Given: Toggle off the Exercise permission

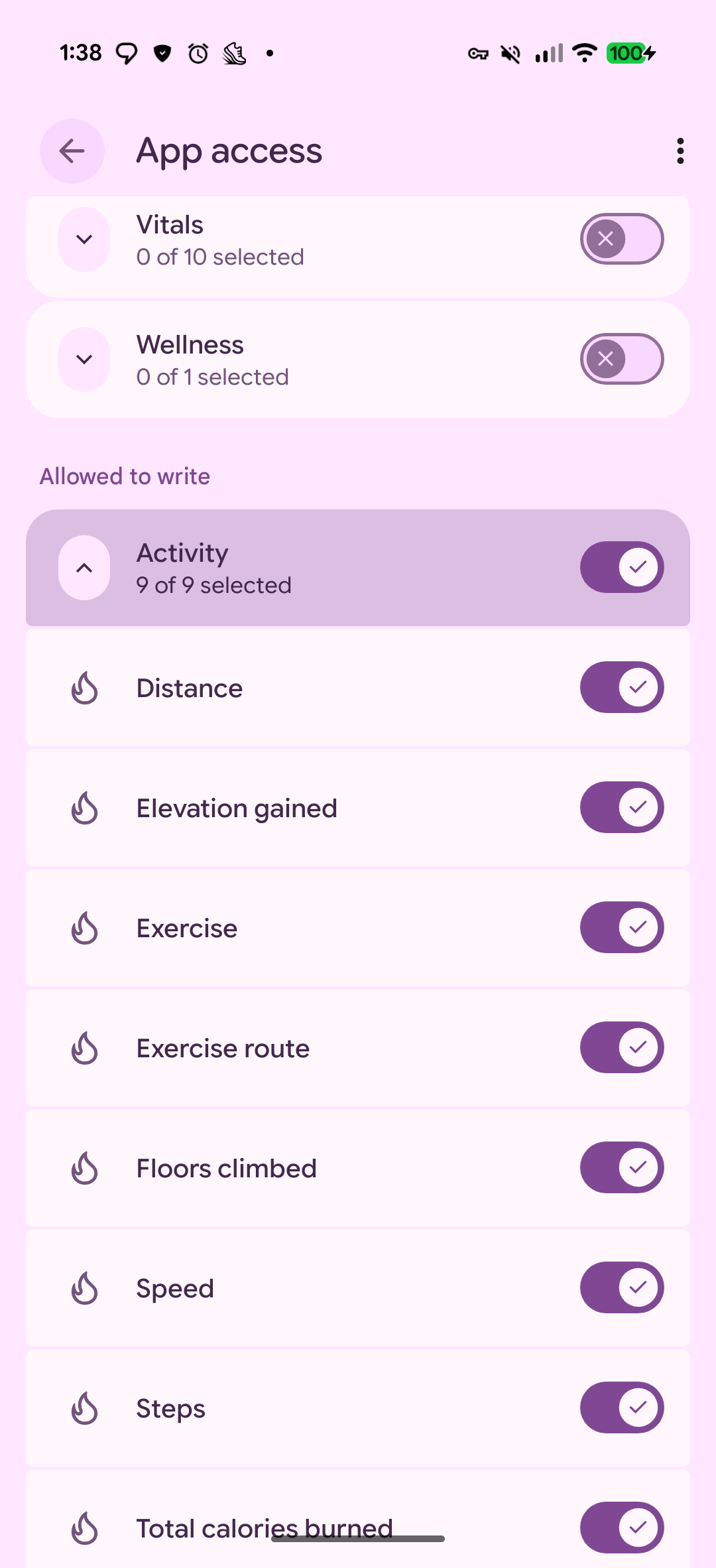Looking at the screenshot, I should [x=622, y=927].
